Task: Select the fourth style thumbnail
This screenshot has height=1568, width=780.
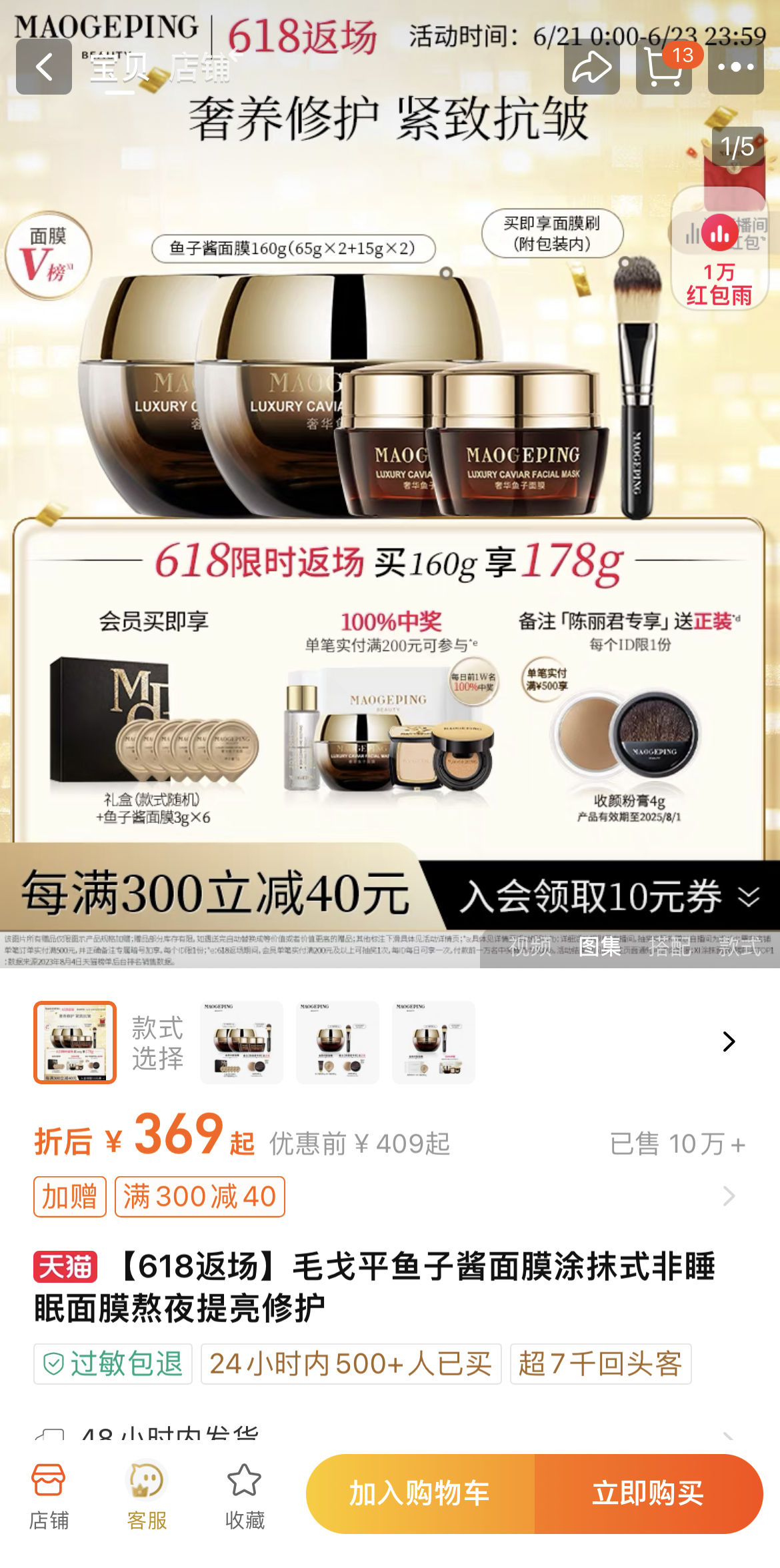Action: (433, 1042)
